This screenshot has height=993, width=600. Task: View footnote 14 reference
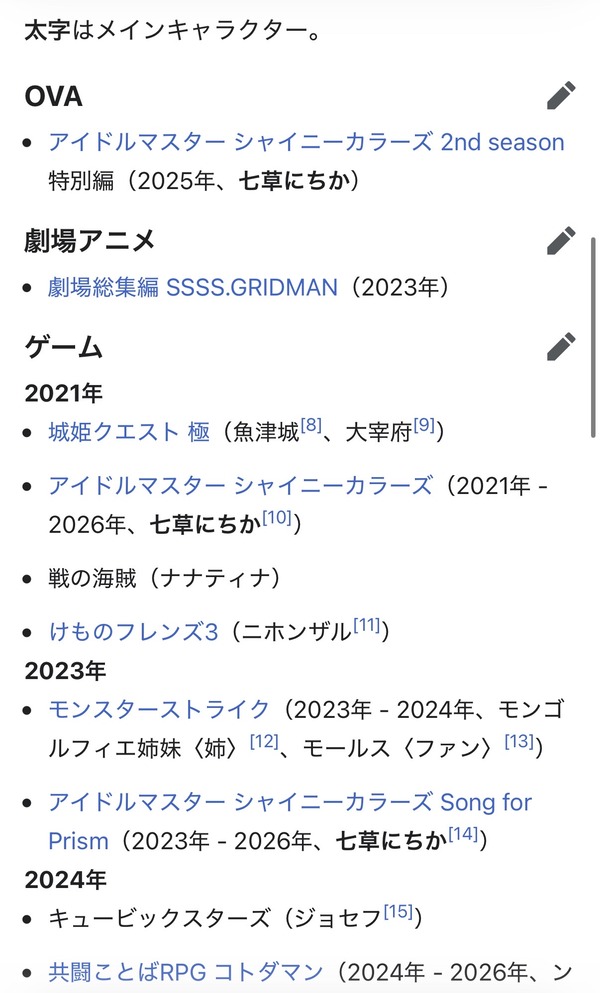(463, 834)
